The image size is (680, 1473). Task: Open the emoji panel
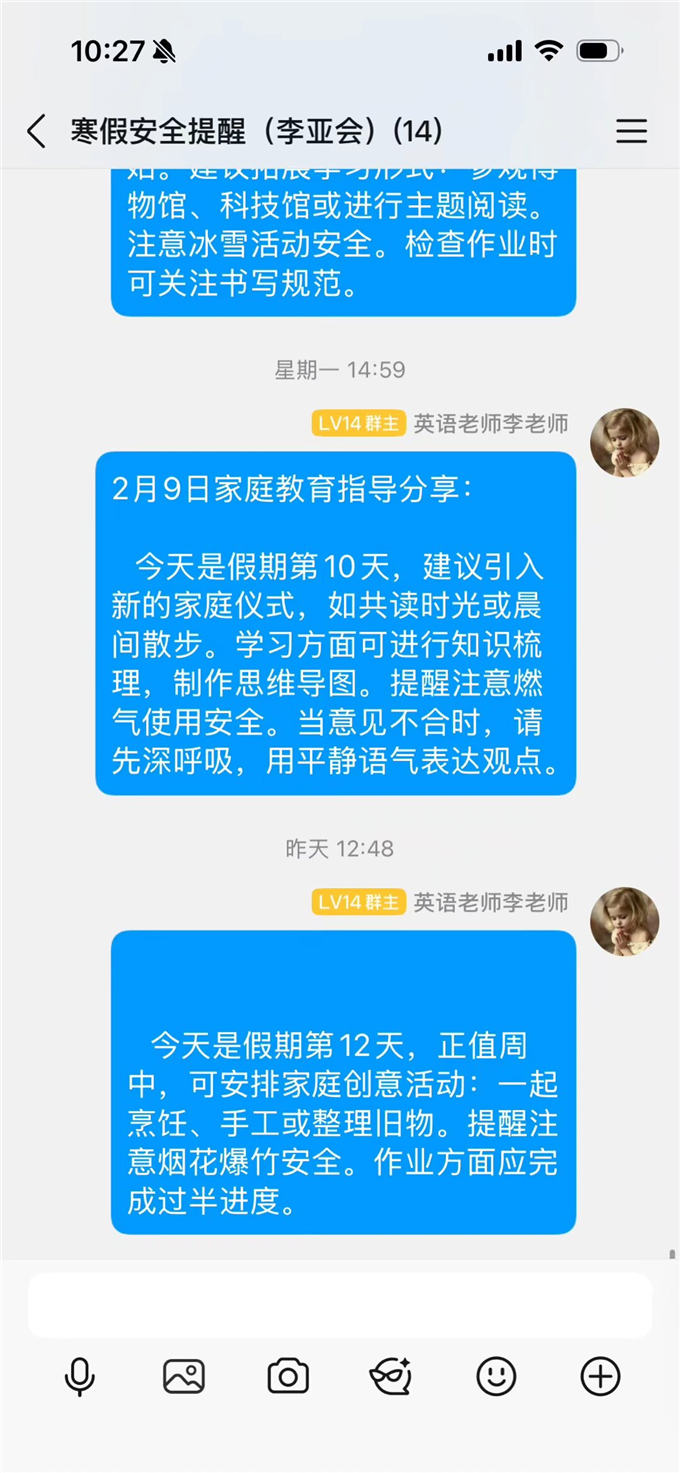coord(496,1377)
